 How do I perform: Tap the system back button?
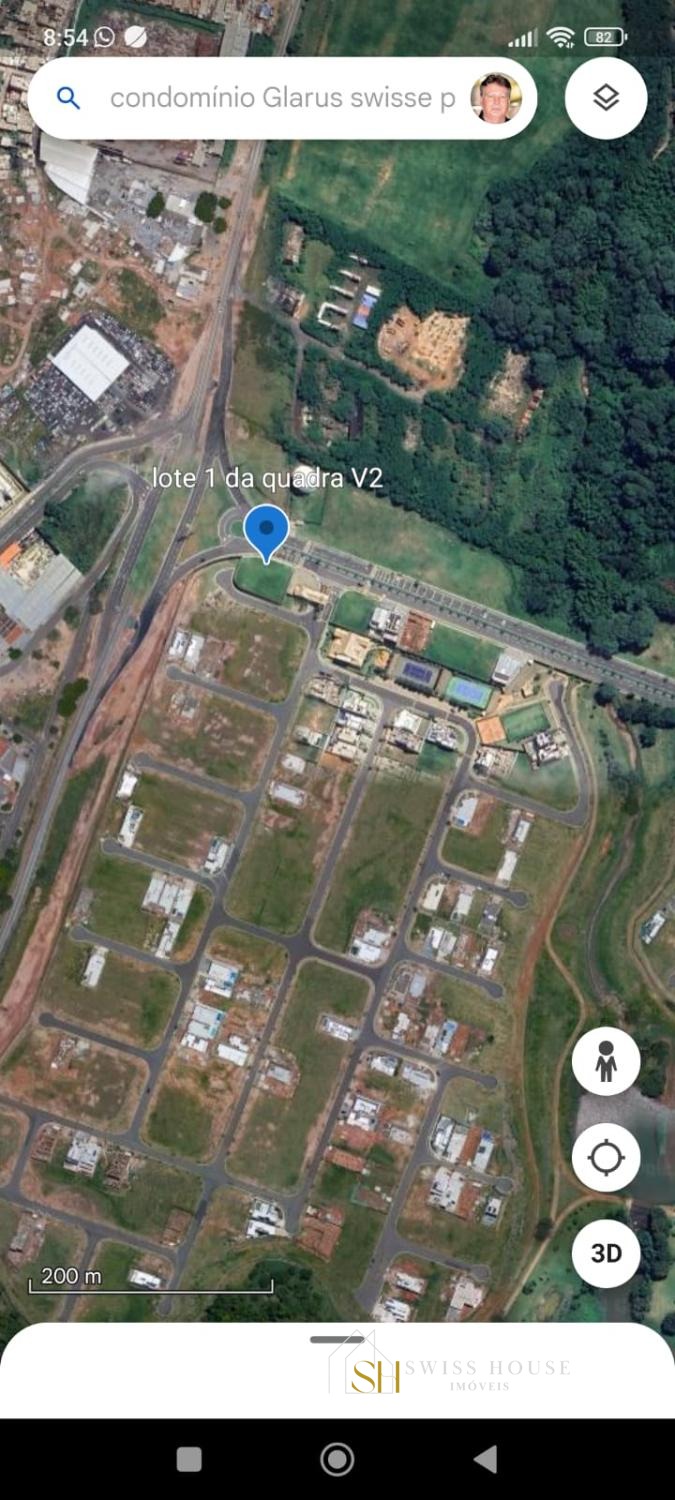485,1459
